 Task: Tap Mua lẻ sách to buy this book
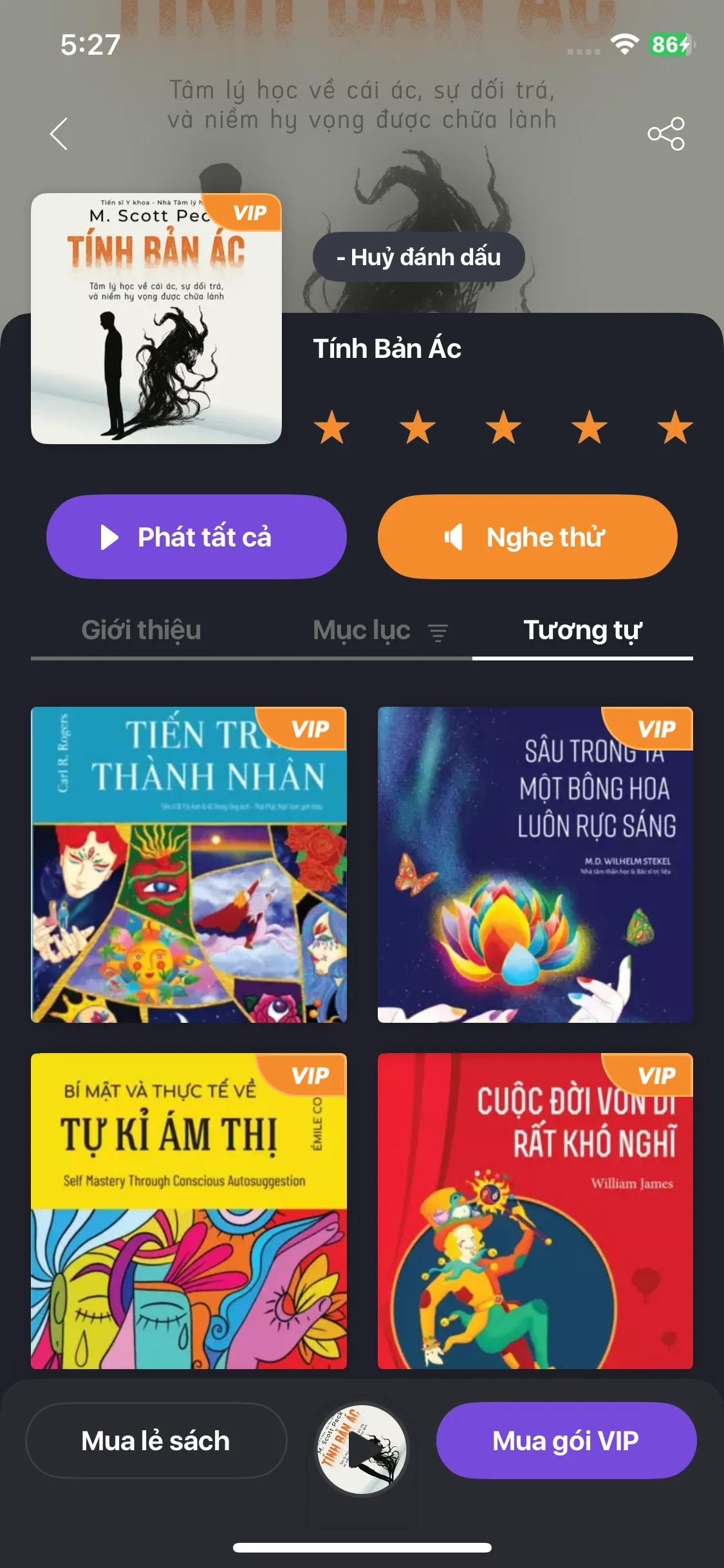(156, 1441)
